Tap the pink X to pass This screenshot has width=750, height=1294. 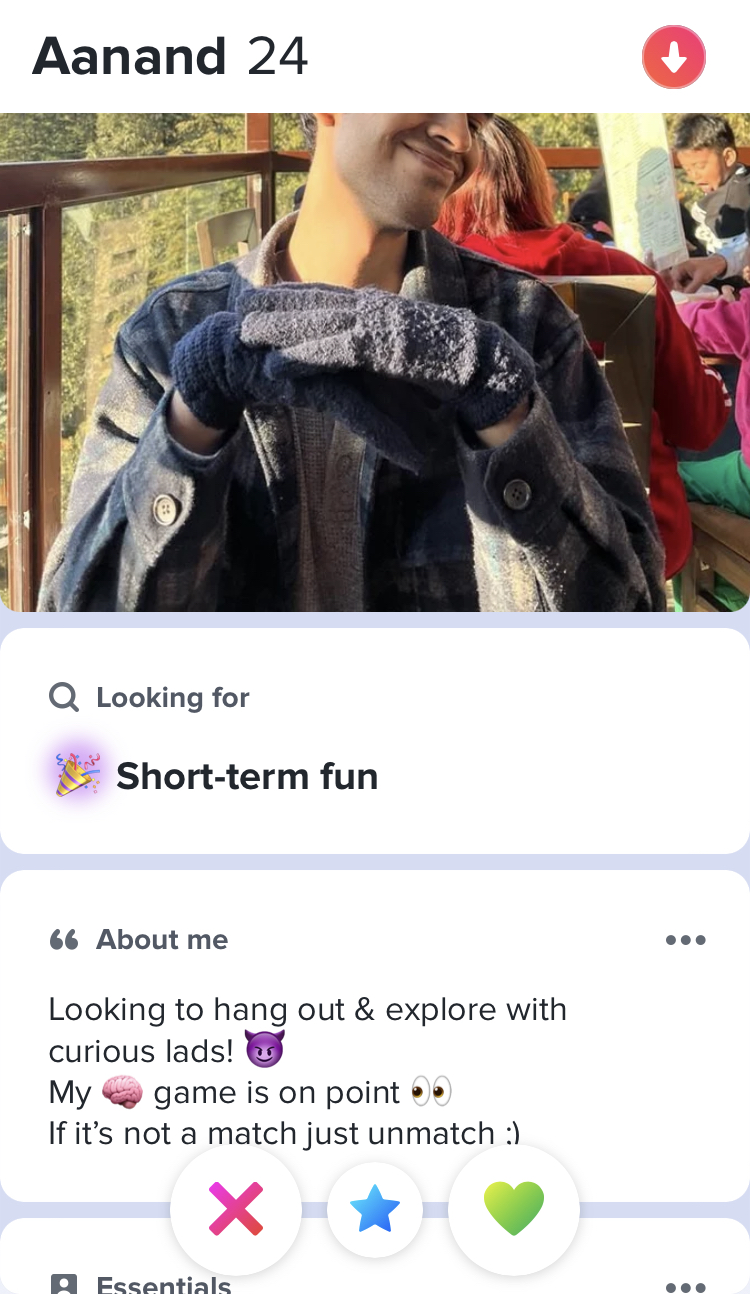tap(236, 1210)
